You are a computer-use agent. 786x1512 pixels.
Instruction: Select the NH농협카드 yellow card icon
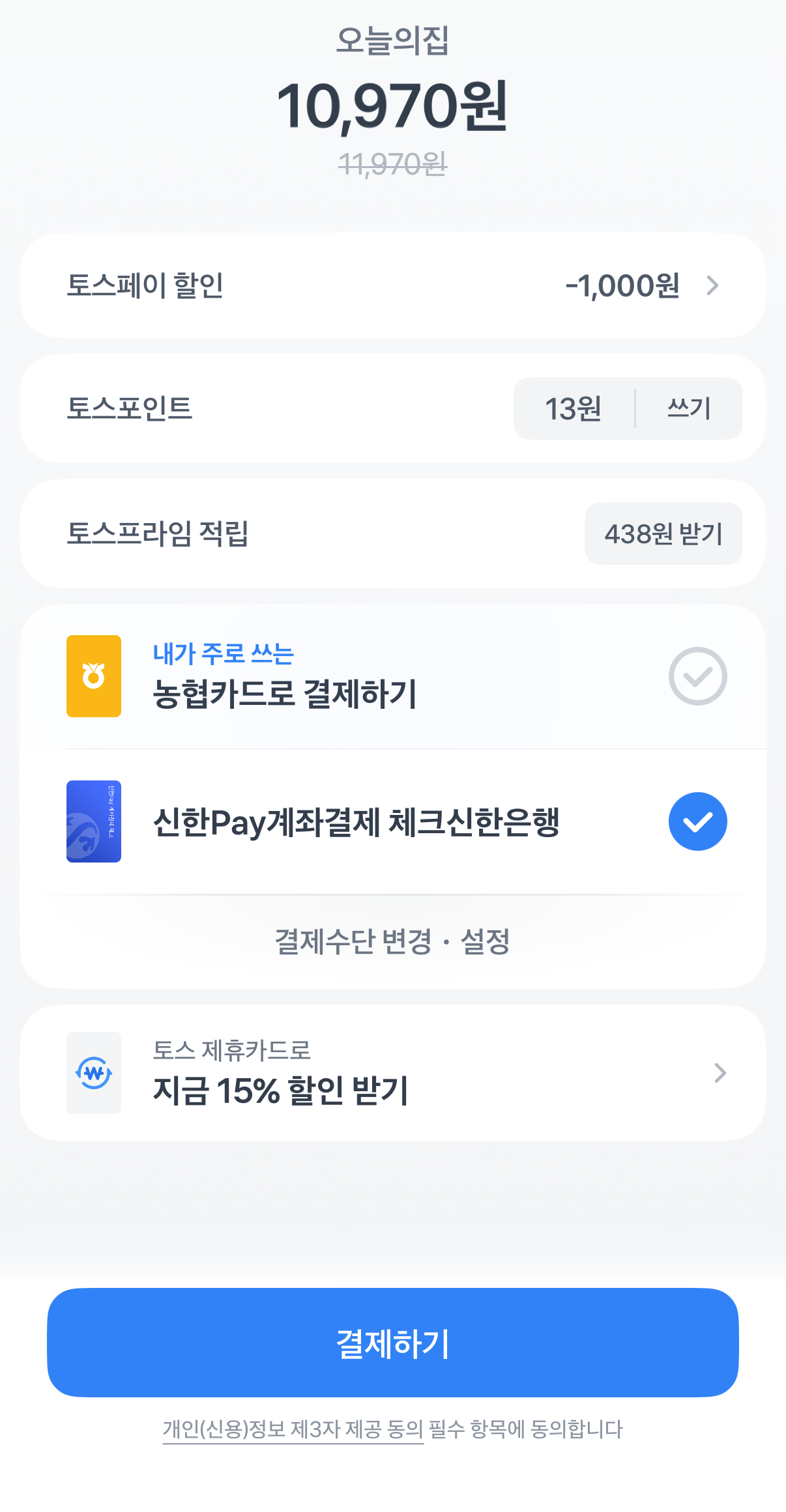click(x=94, y=676)
